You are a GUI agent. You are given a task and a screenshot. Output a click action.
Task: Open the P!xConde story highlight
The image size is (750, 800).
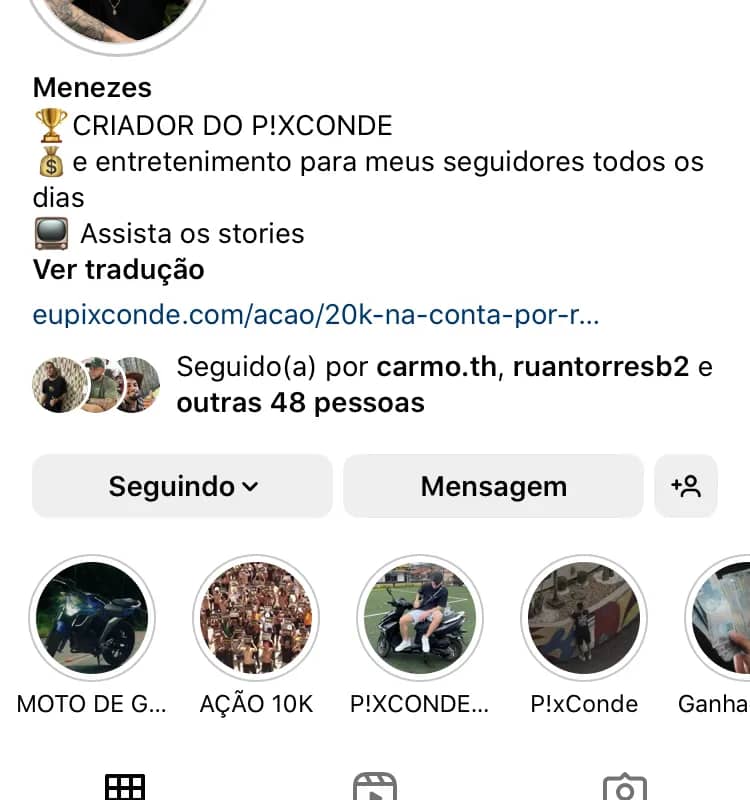coord(584,618)
